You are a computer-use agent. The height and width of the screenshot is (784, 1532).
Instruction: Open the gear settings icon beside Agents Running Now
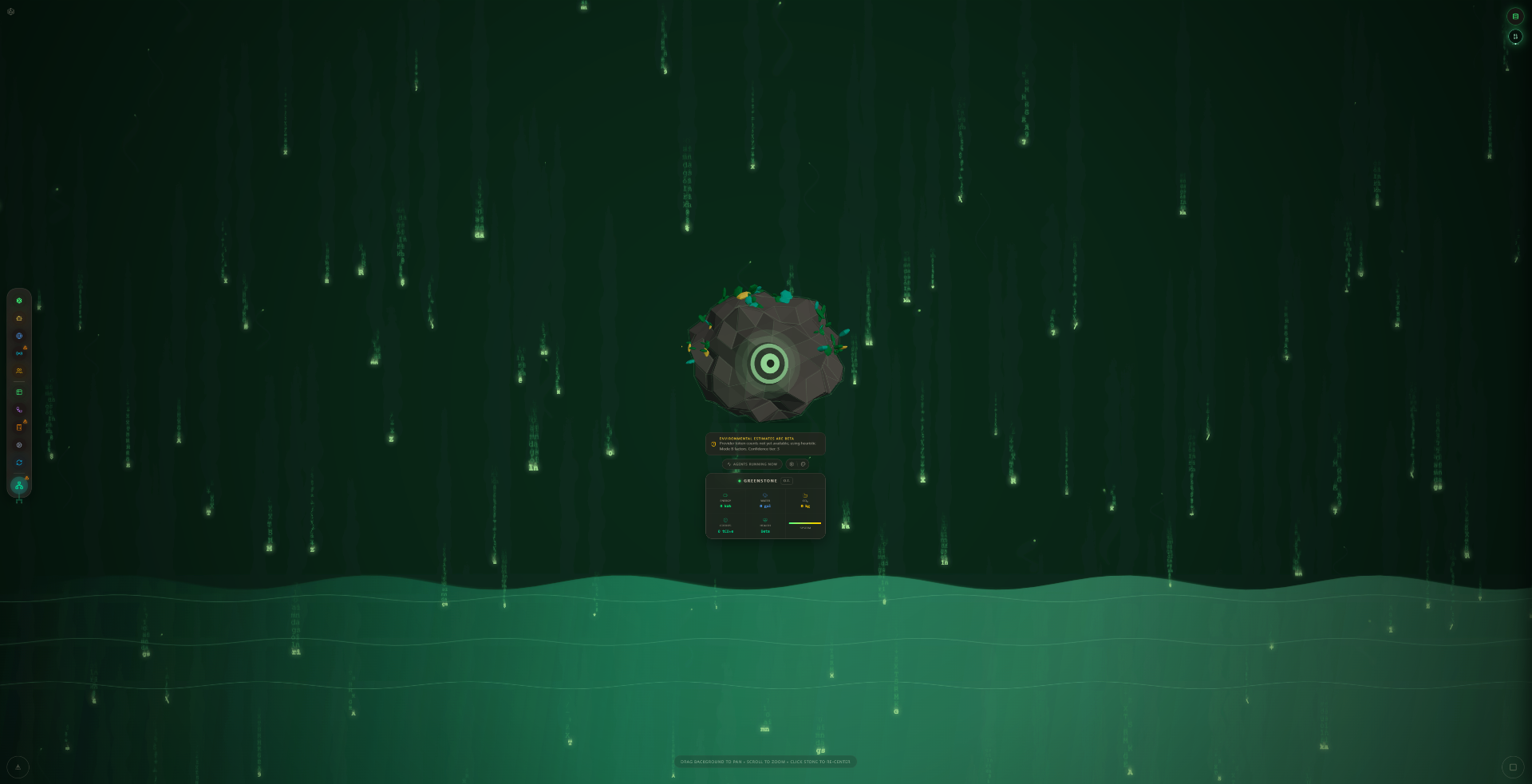click(792, 464)
